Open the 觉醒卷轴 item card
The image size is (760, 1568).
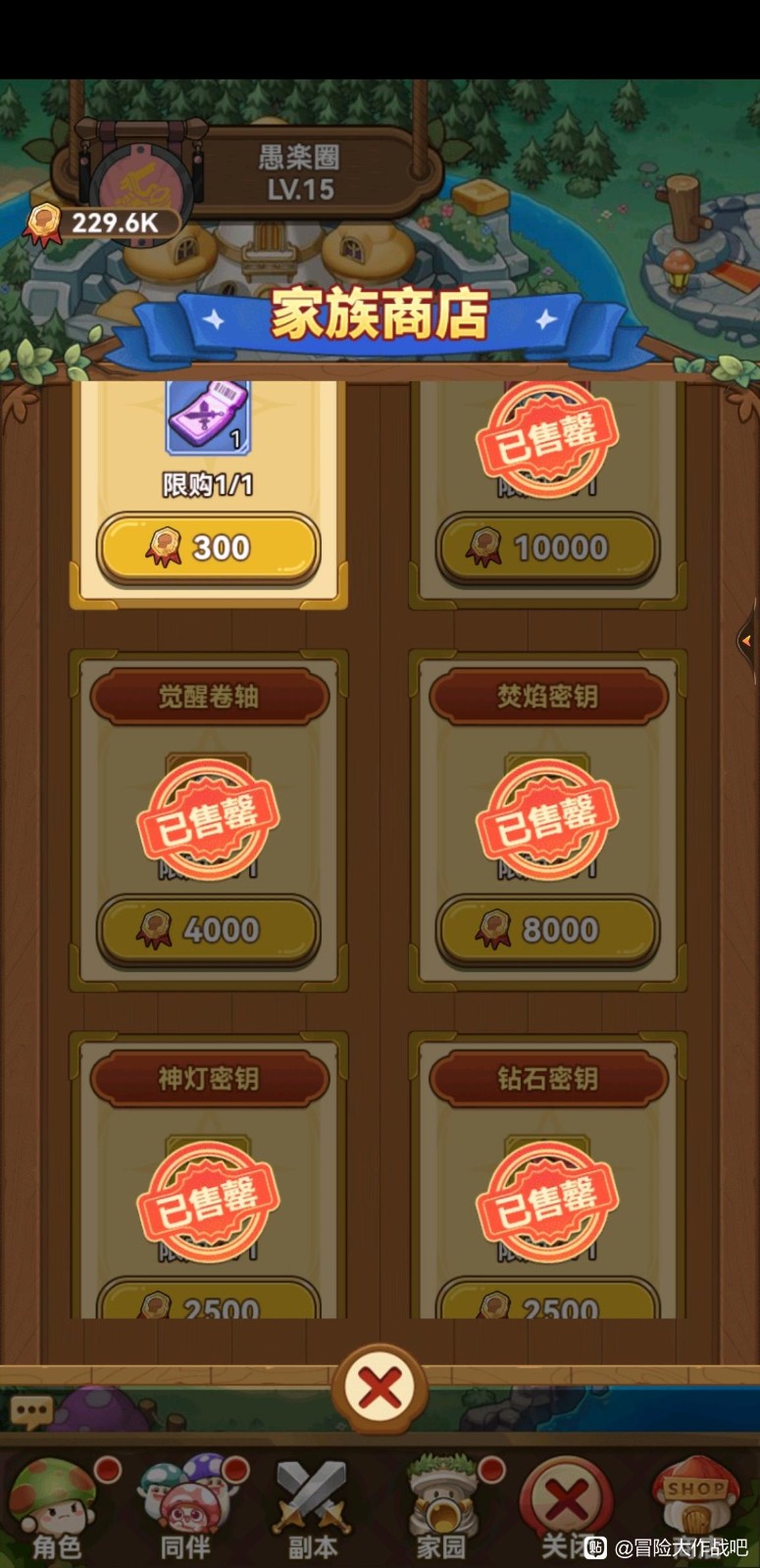[209, 820]
